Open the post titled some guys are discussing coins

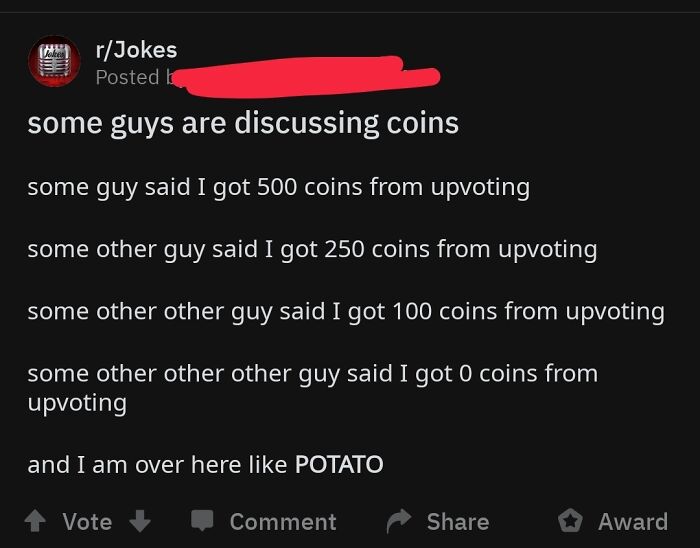point(243,123)
